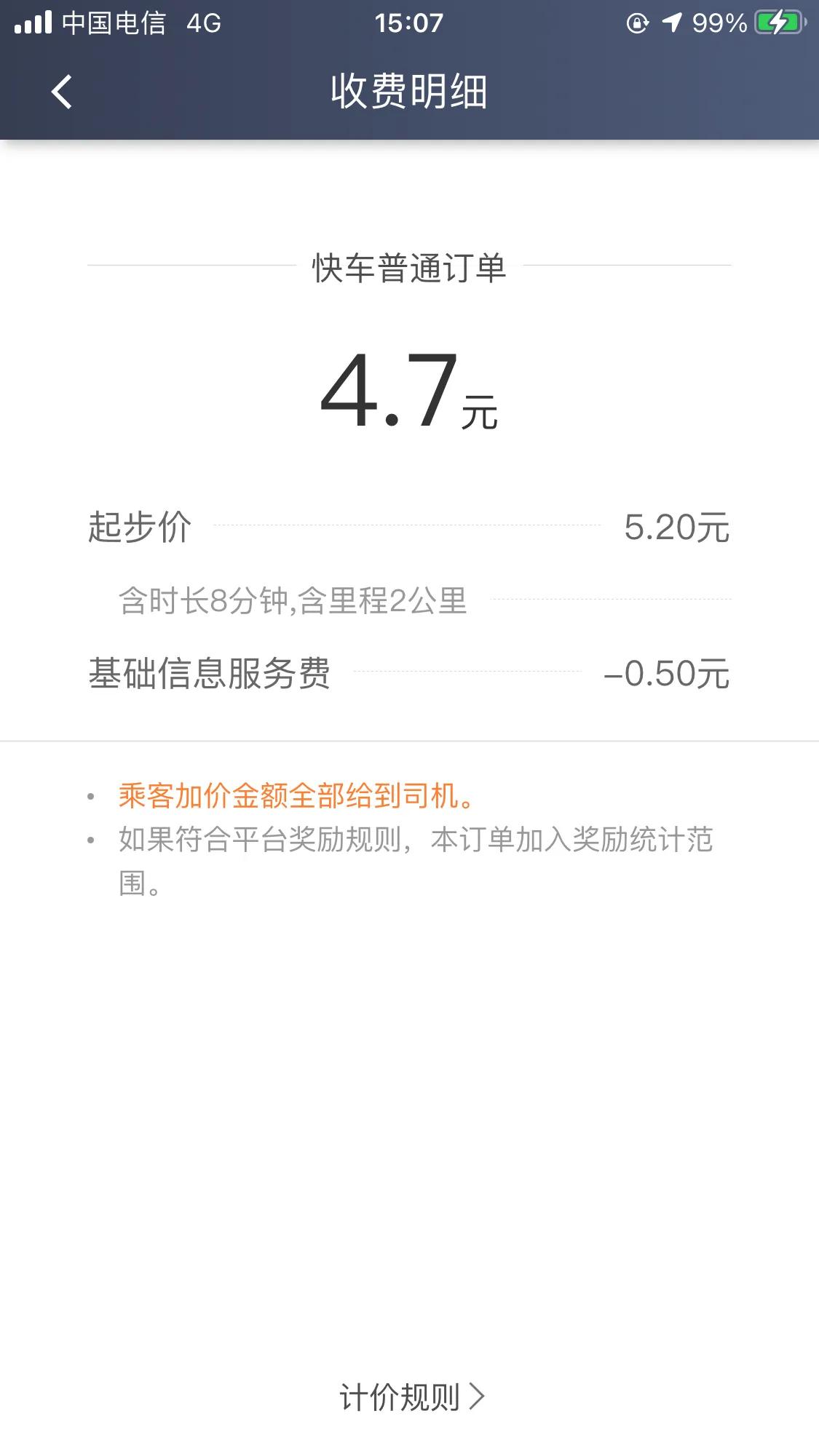819x1456 pixels.
Task: Tap the back arrow to return
Action: tap(61, 92)
